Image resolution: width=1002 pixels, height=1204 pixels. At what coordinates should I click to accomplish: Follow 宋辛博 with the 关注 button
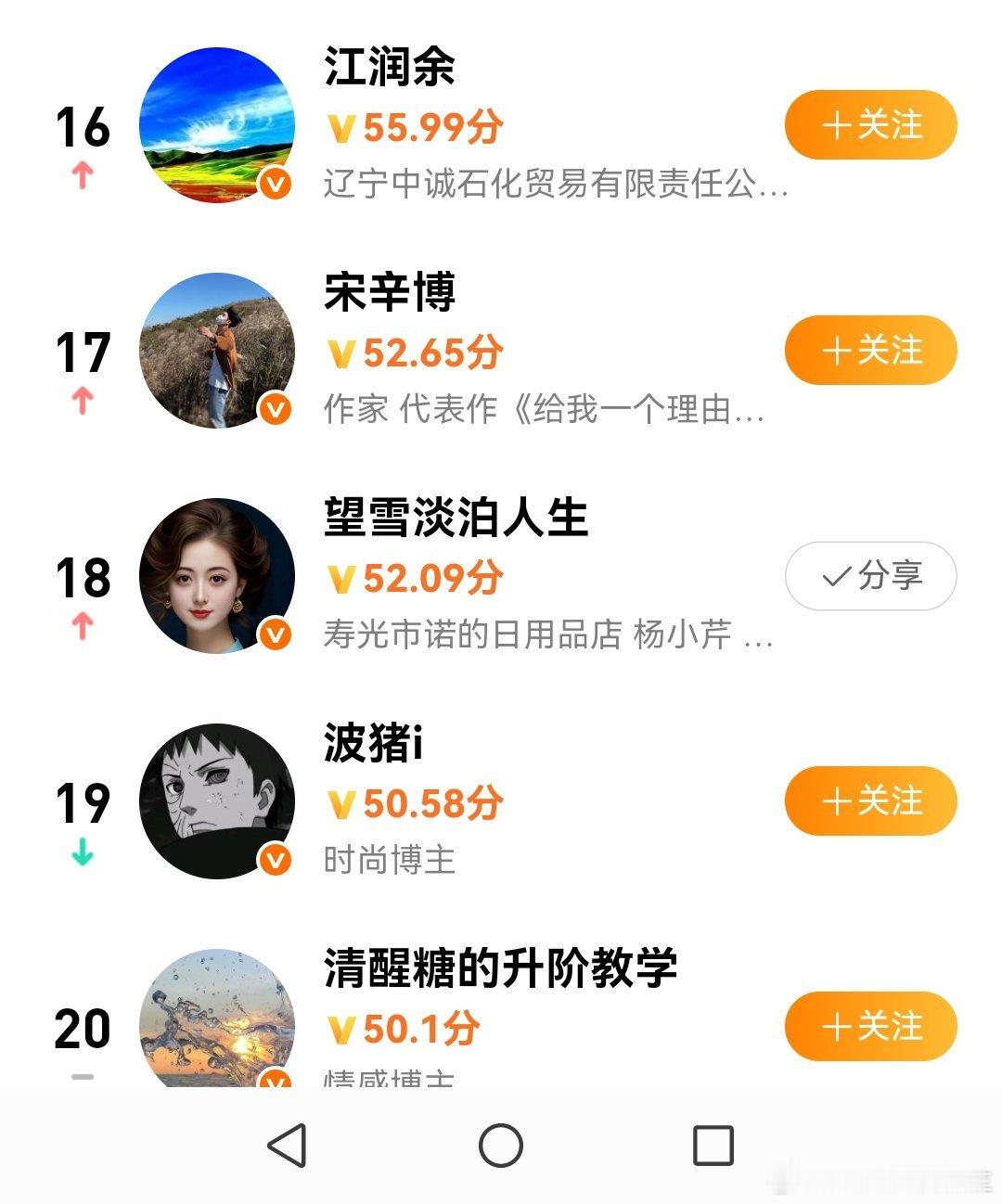pyautogui.click(x=870, y=350)
